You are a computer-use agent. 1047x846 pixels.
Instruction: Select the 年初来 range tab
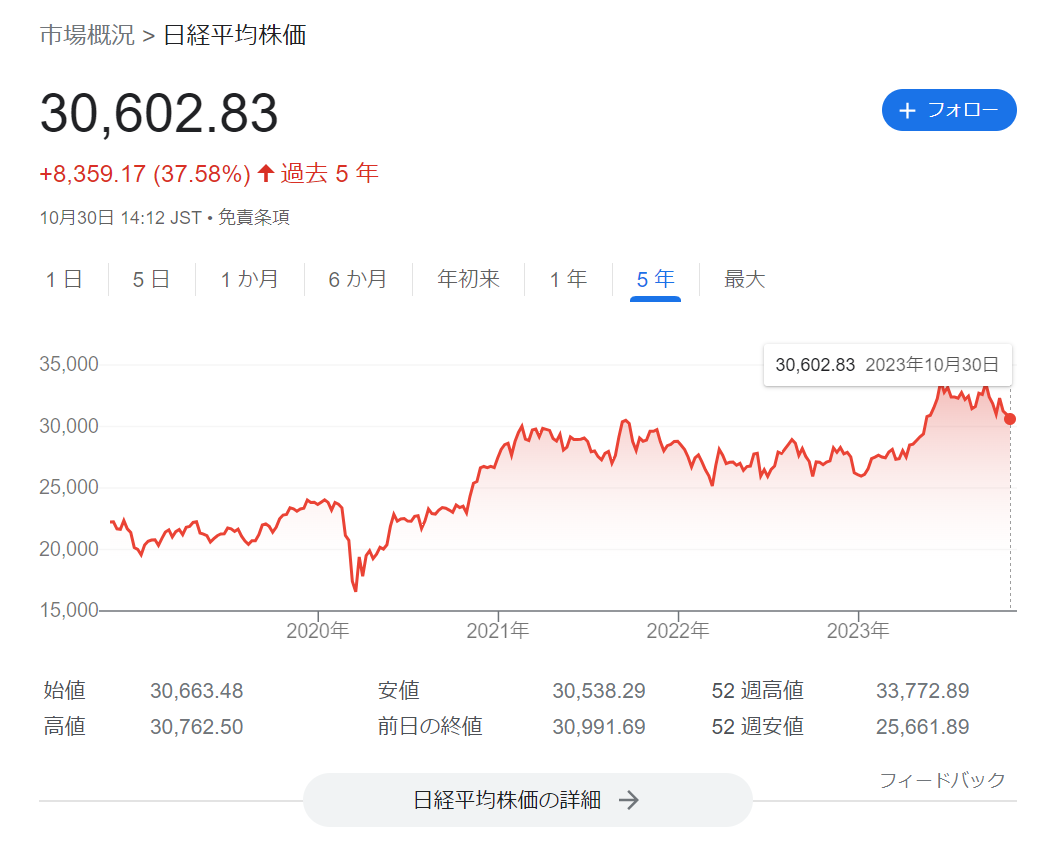click(x=468, y=280)
